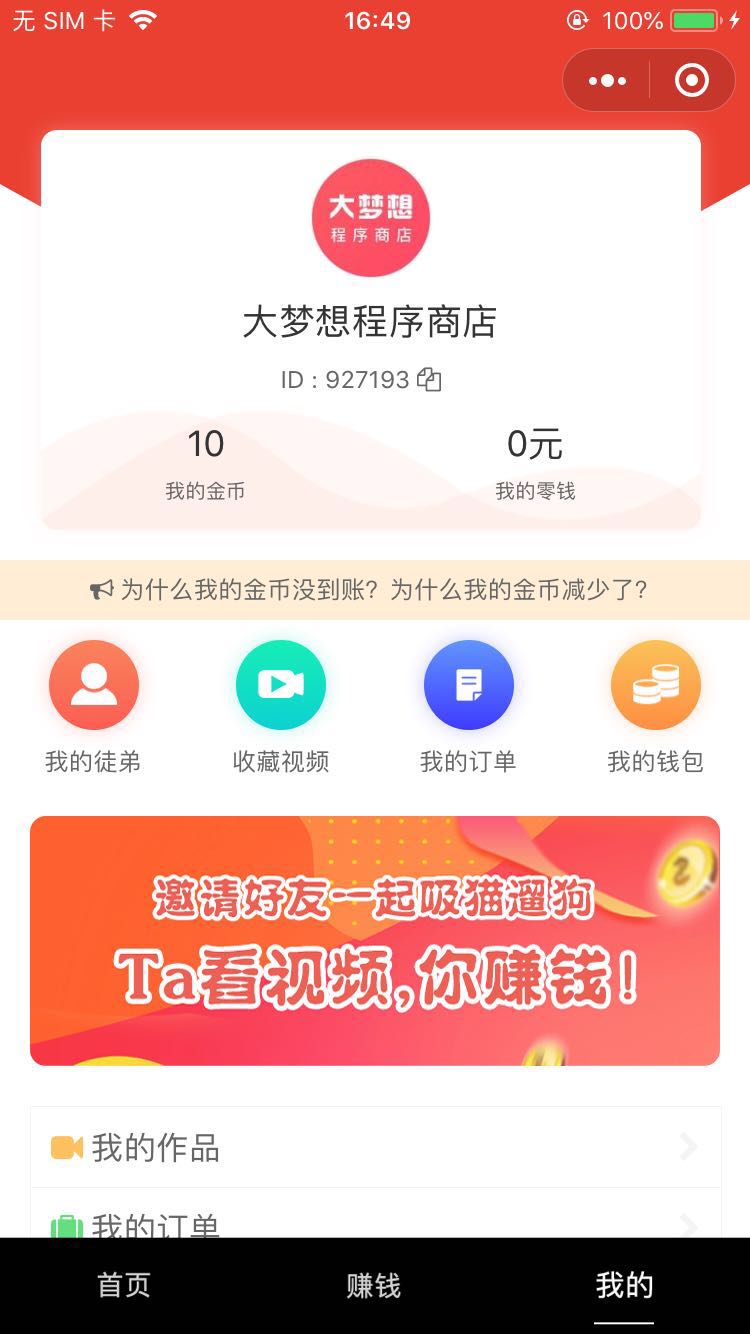Select the 我的 tab
The image size is (750, 1334).
(624, 1285)
